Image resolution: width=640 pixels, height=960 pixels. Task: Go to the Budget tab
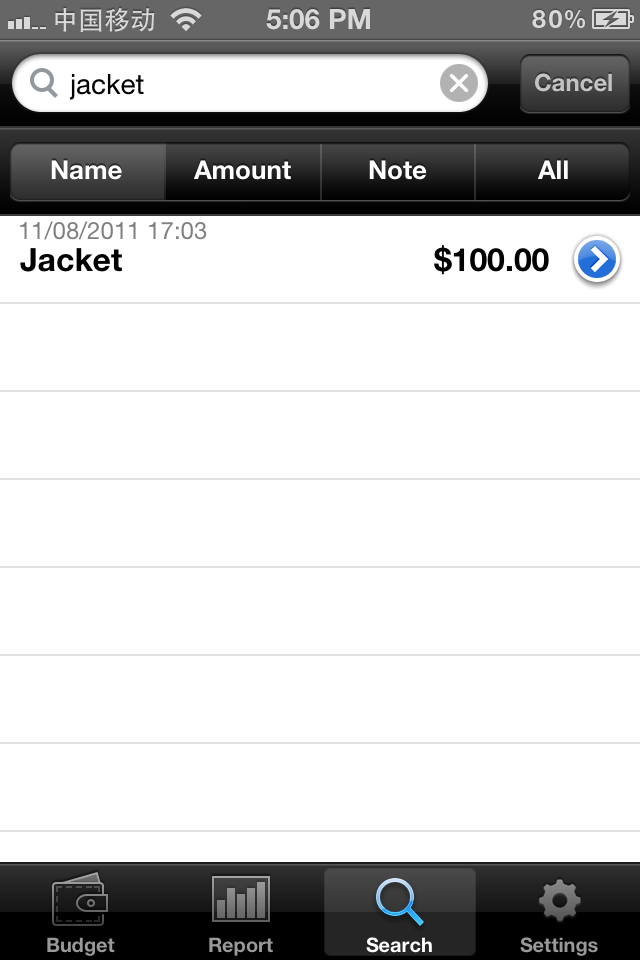(80, 913)
